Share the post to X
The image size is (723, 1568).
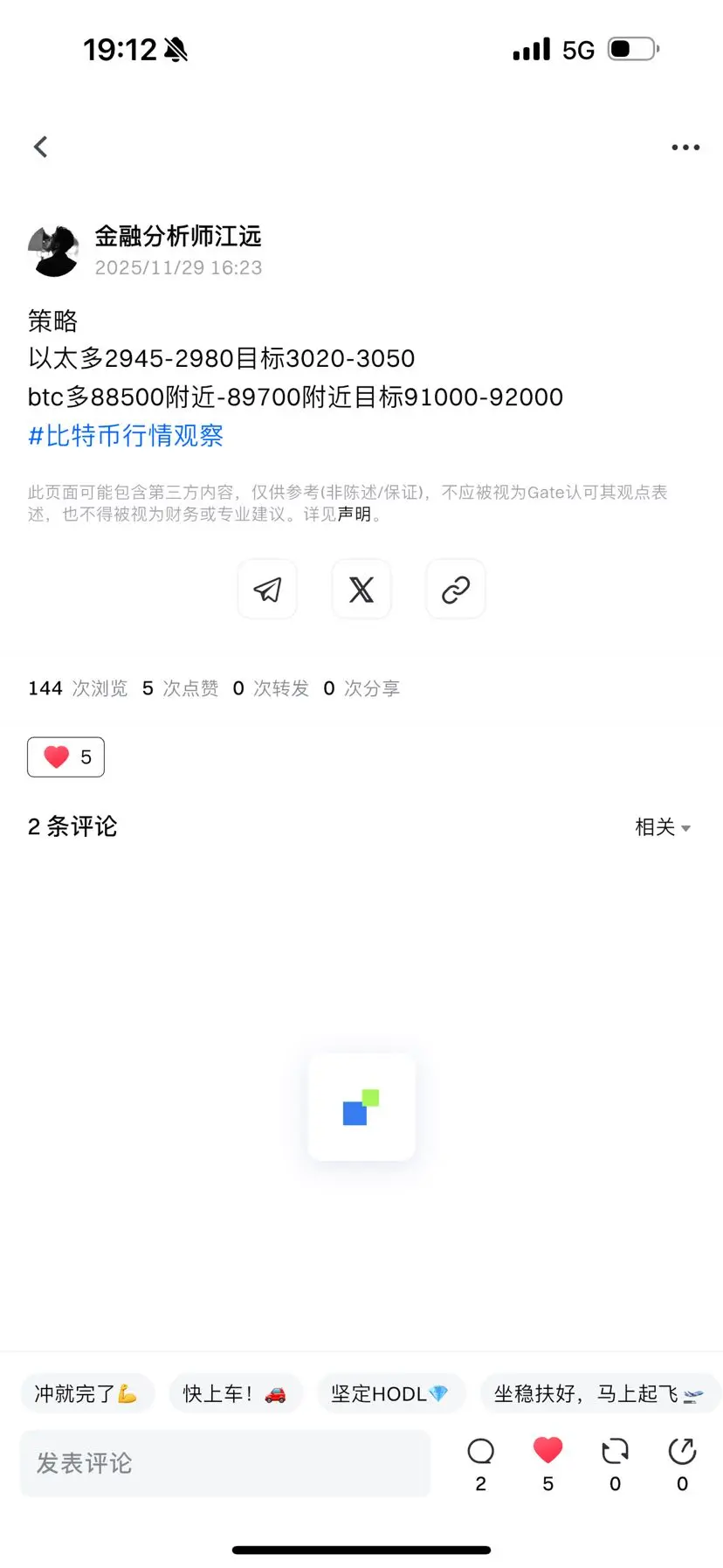tap(361, 589)
